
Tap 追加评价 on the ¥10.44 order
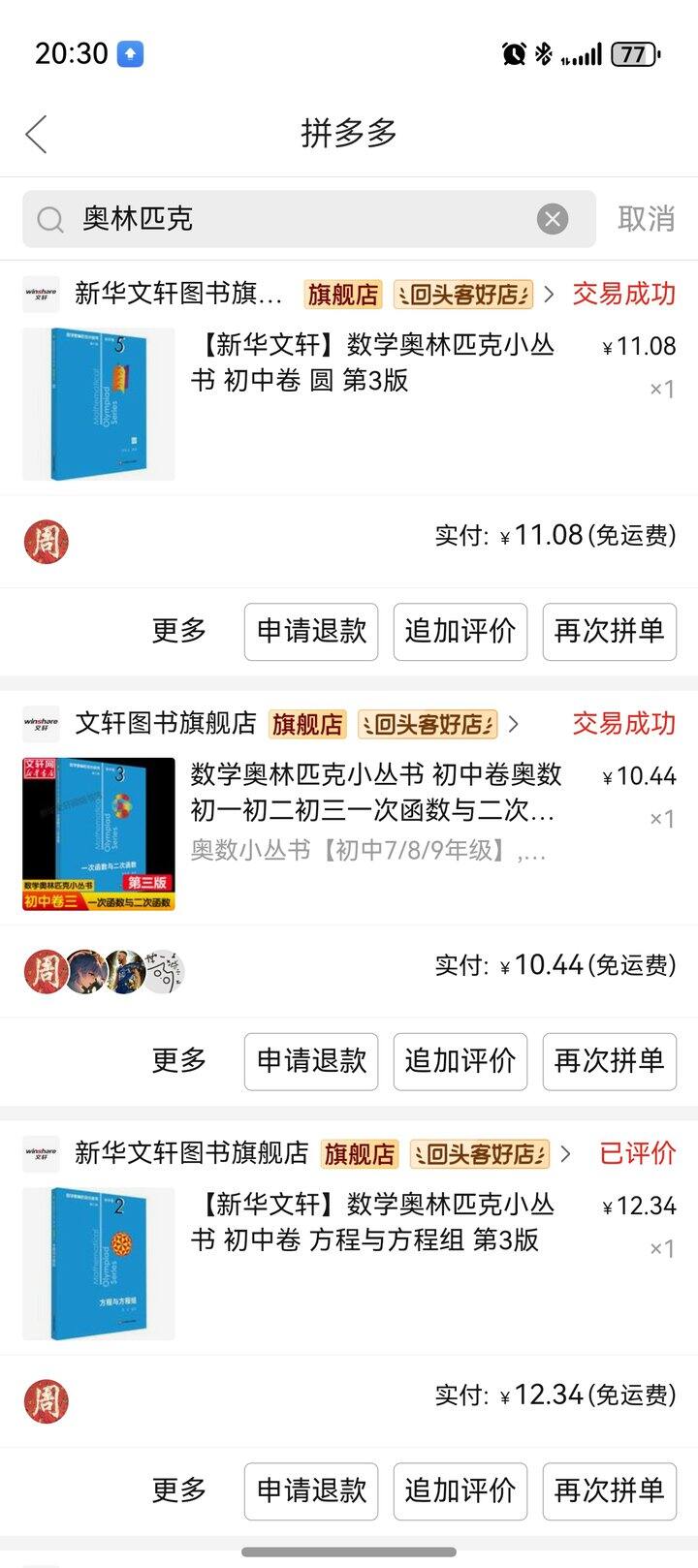(x=460, y=1061)
